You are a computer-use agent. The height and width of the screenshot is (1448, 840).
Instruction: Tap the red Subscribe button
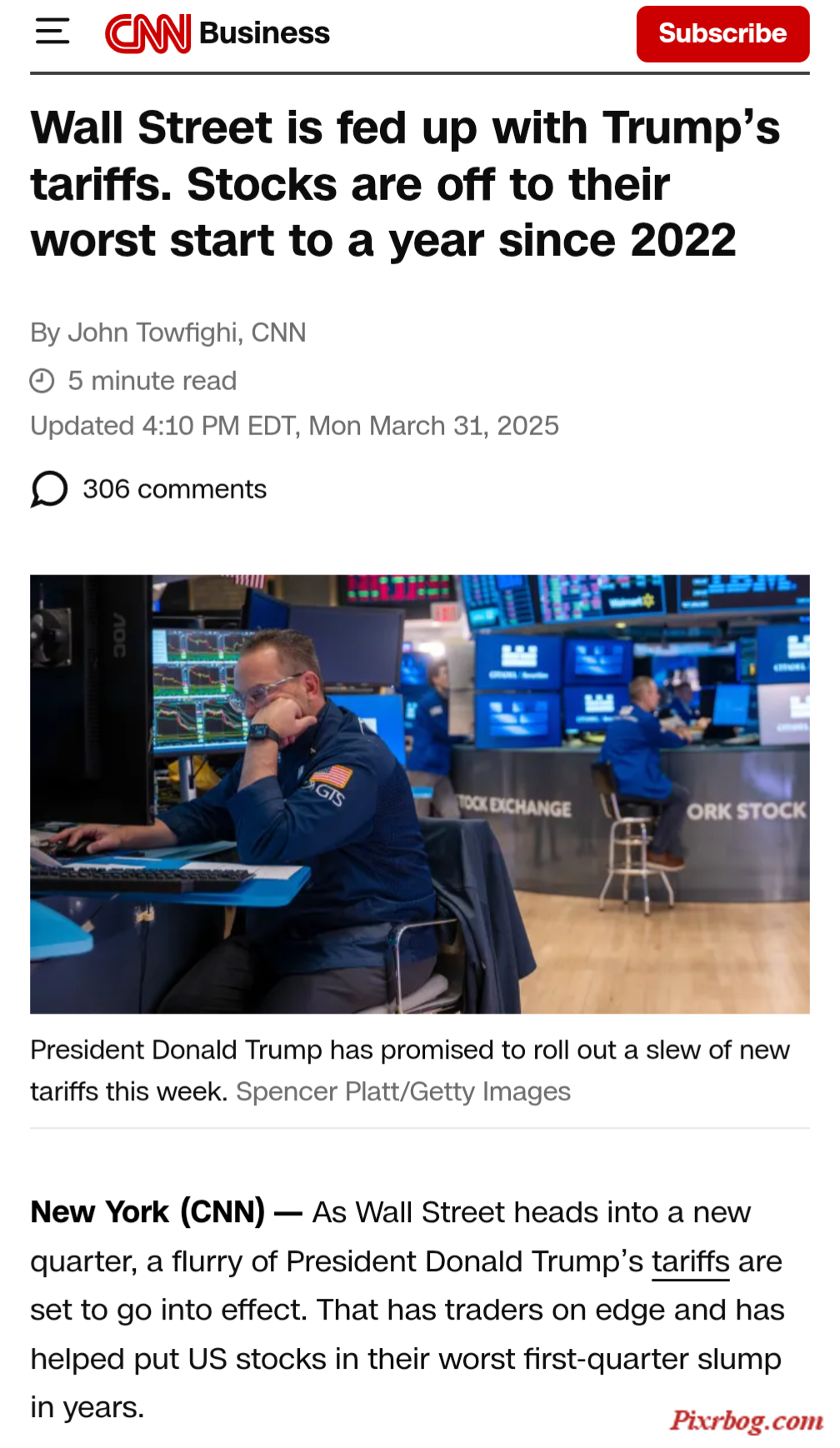point(722,34)
